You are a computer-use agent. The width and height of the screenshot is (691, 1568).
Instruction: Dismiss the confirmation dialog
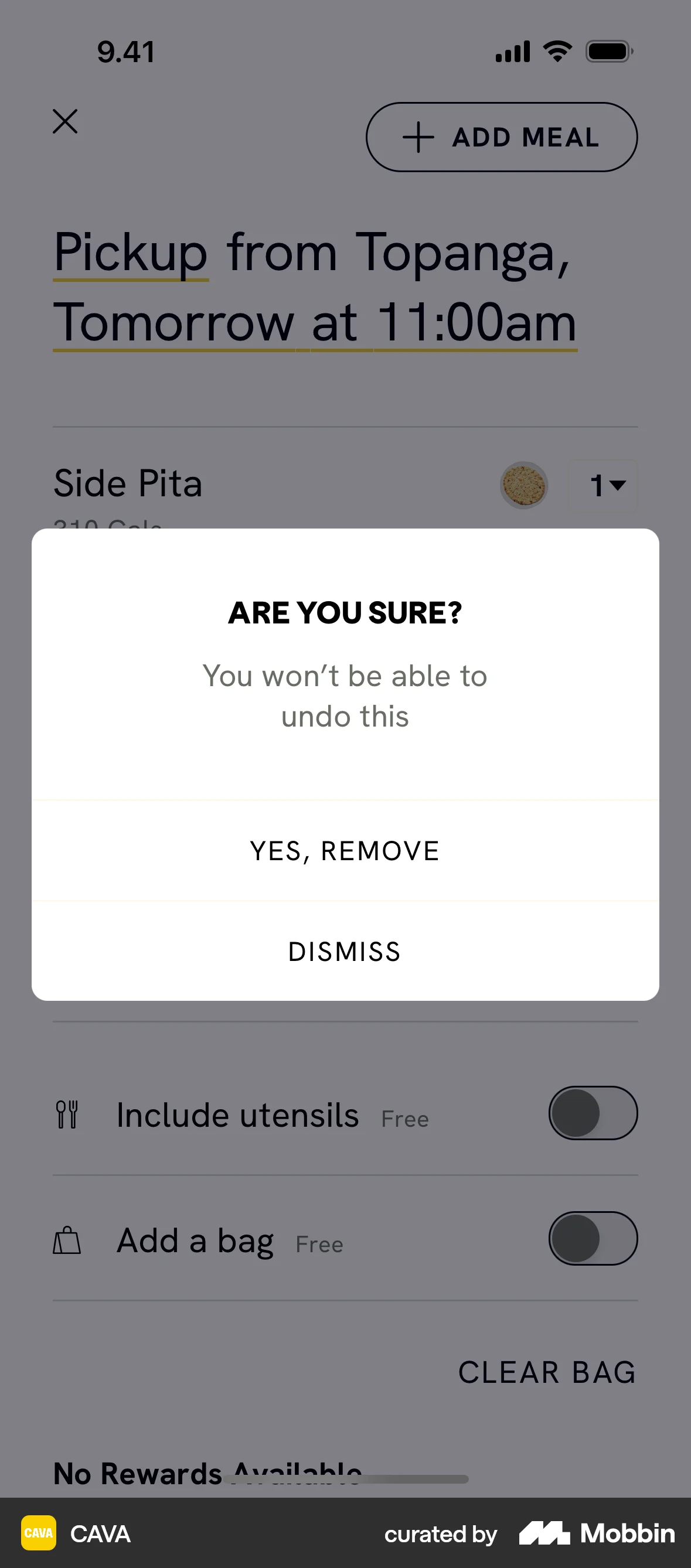pos(345,951)
